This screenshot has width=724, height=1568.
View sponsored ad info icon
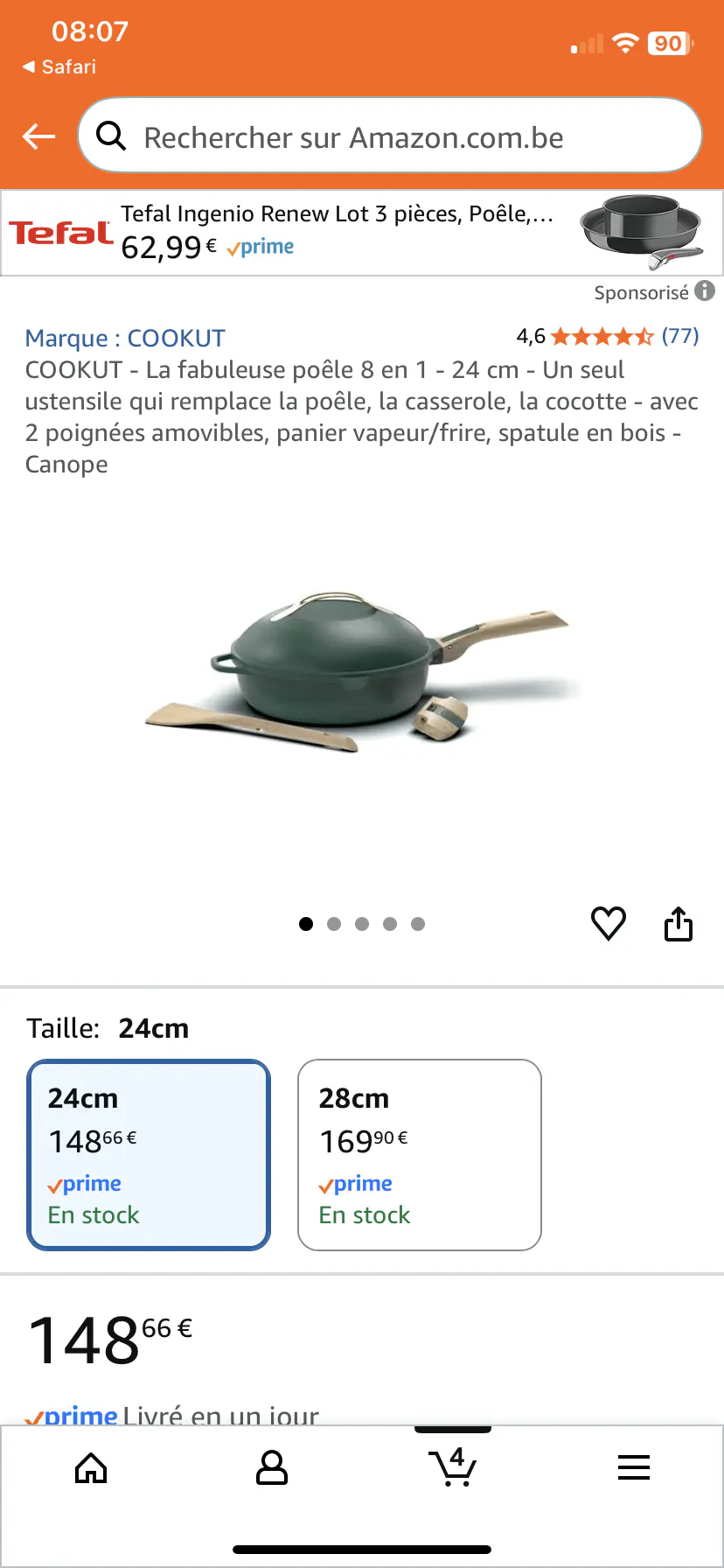[705, 291]
